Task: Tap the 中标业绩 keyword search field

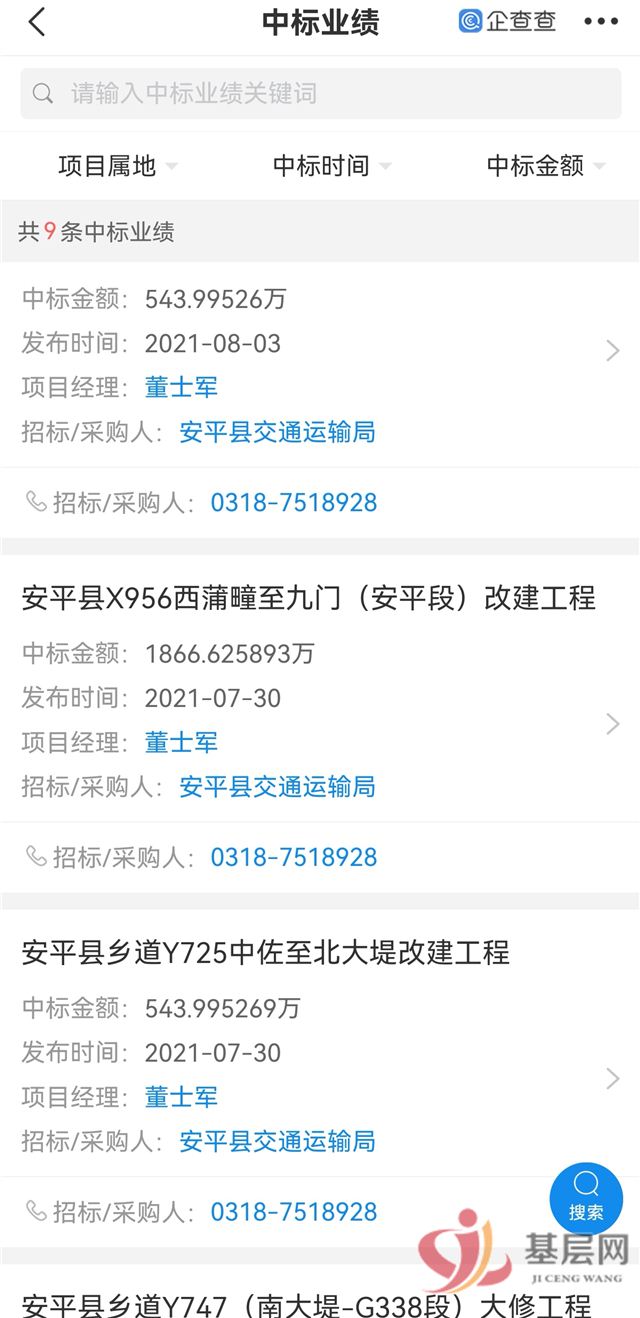Action: pos(320,94)
